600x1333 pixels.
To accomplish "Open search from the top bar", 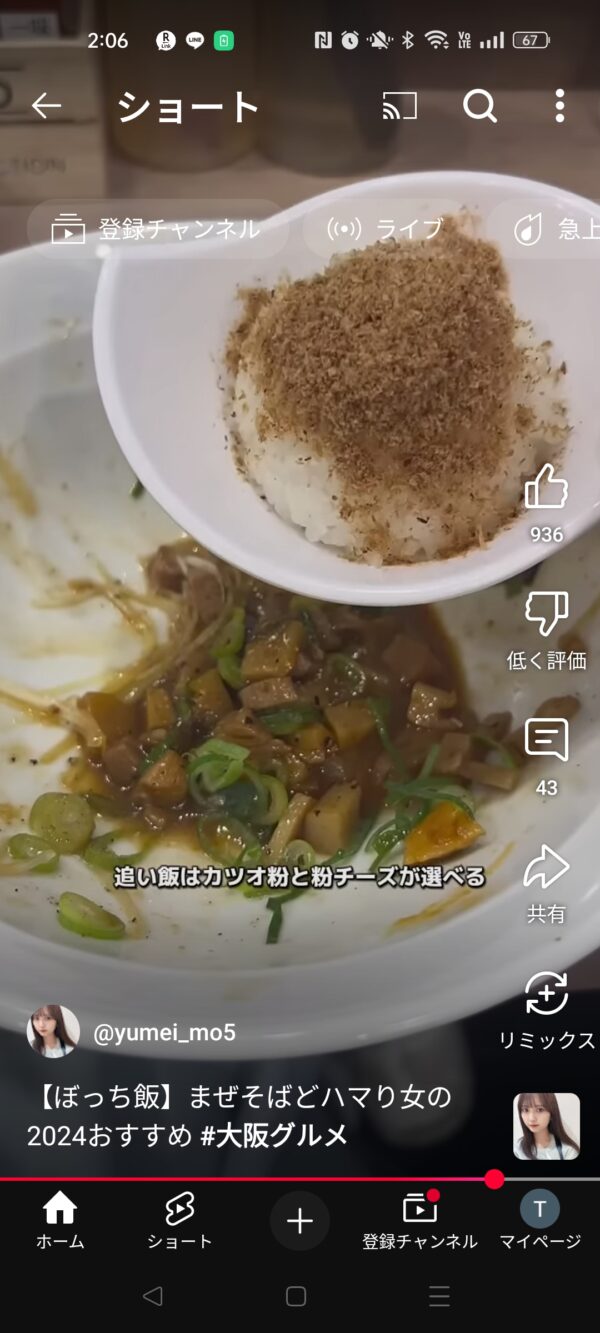I will tap(480, 106).
